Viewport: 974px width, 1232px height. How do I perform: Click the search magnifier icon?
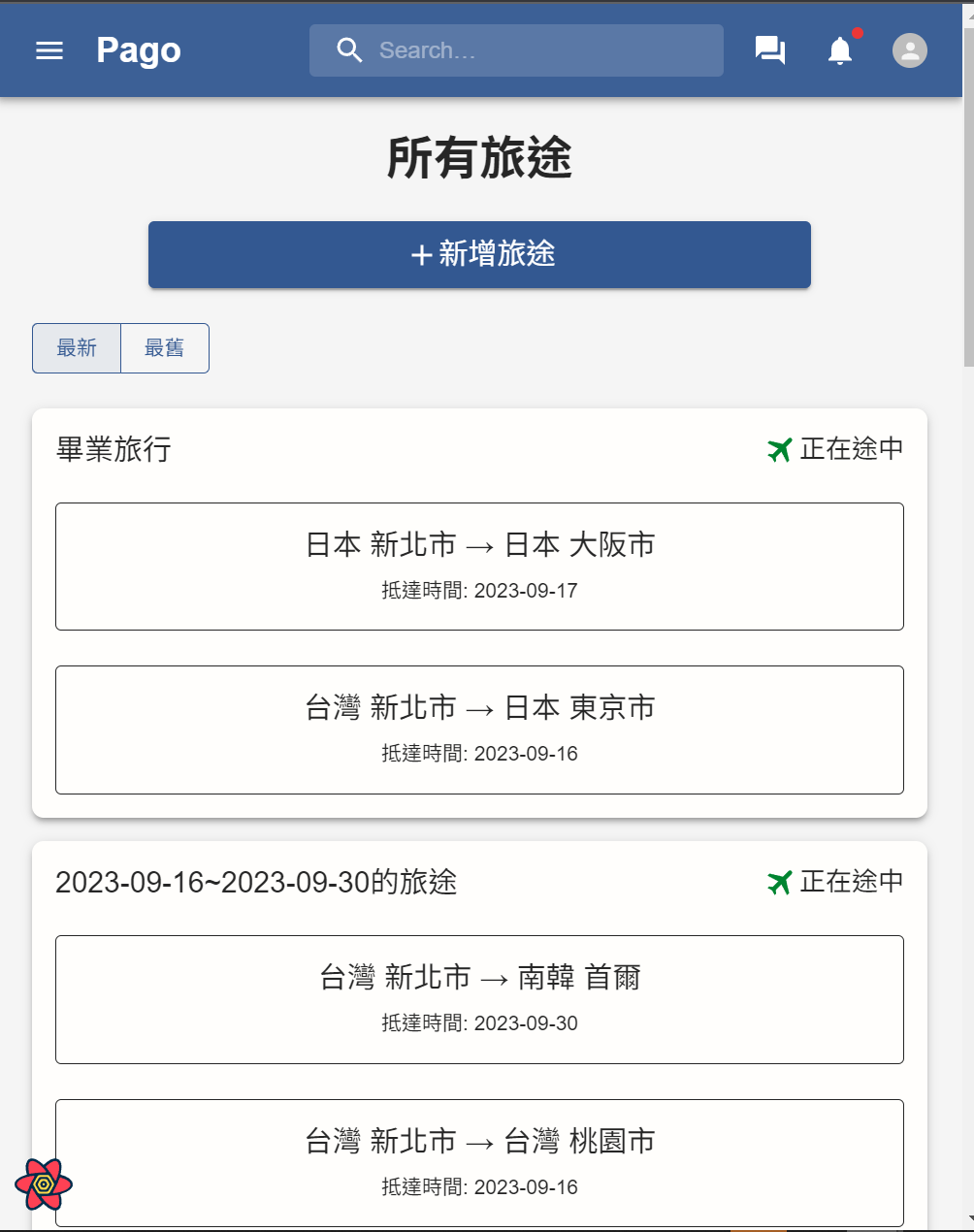pos(349,49)
